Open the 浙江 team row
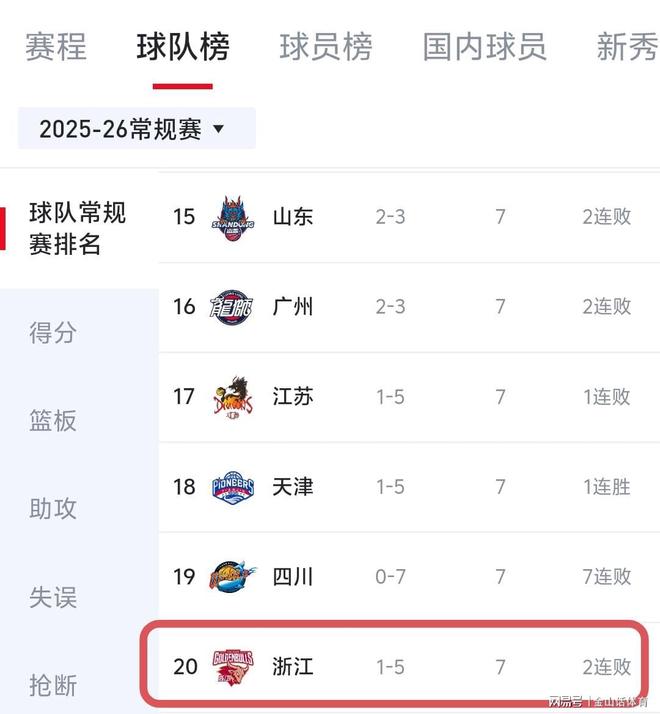The image size is (660, 714). [x=400, y=666]
